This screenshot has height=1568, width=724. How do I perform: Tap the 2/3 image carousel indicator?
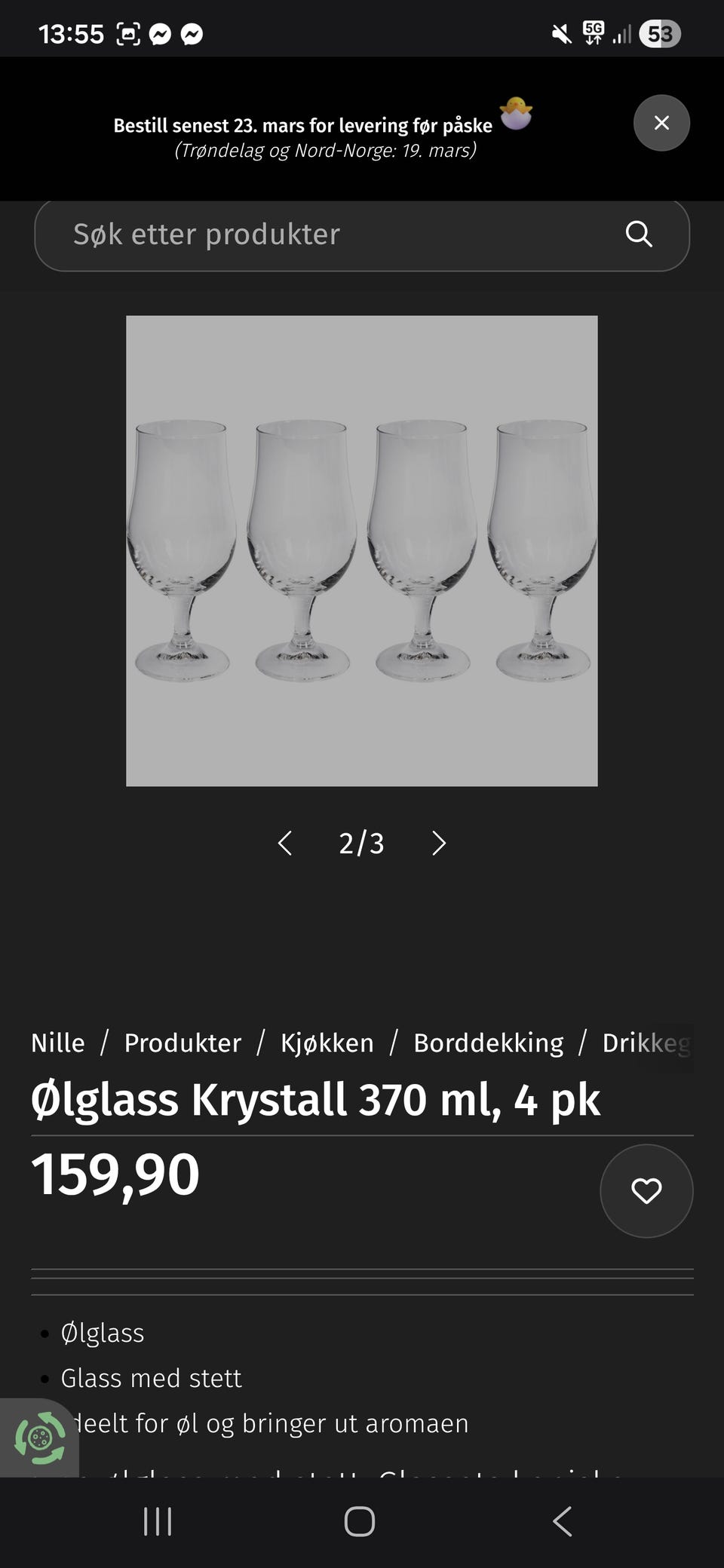point(361,844)
